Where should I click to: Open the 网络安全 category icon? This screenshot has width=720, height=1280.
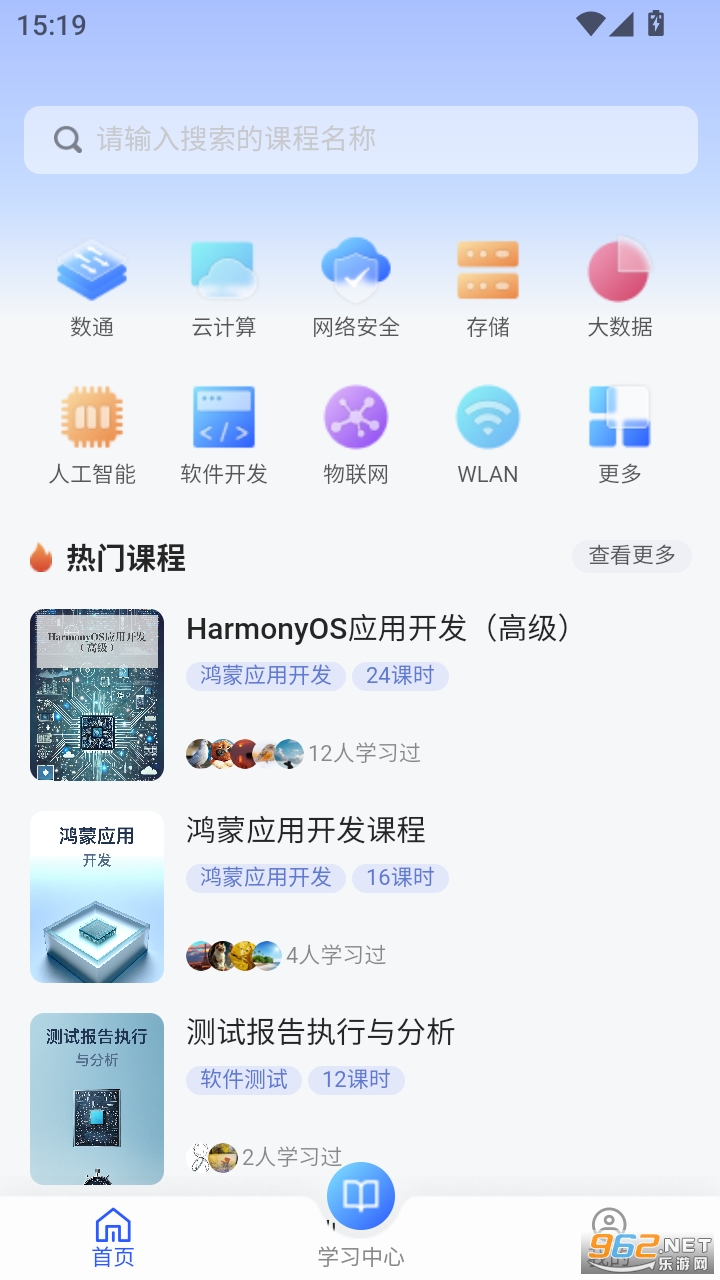point(356,270)
